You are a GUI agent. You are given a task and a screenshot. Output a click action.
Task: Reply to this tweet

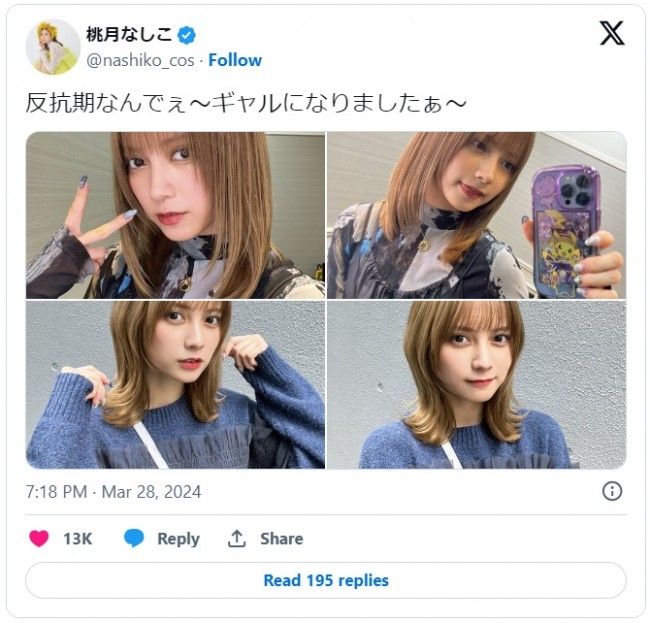click(x=162, y=539)
